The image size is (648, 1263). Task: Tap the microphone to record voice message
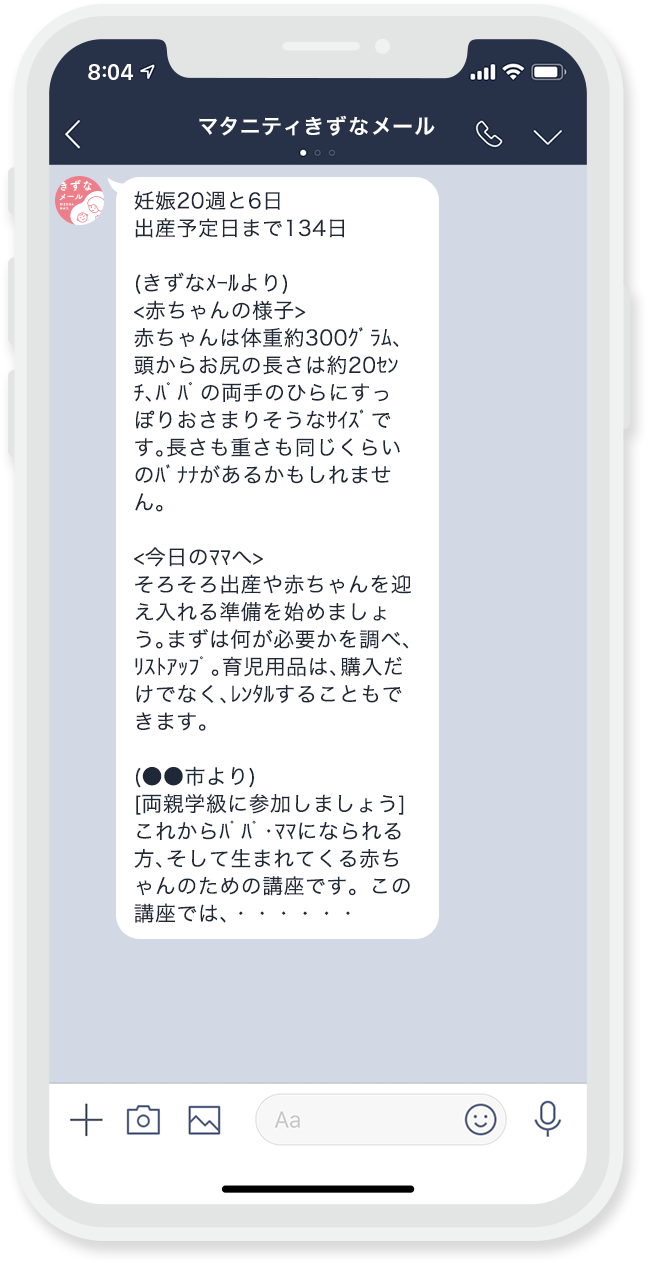click(x=547, y=1119)
